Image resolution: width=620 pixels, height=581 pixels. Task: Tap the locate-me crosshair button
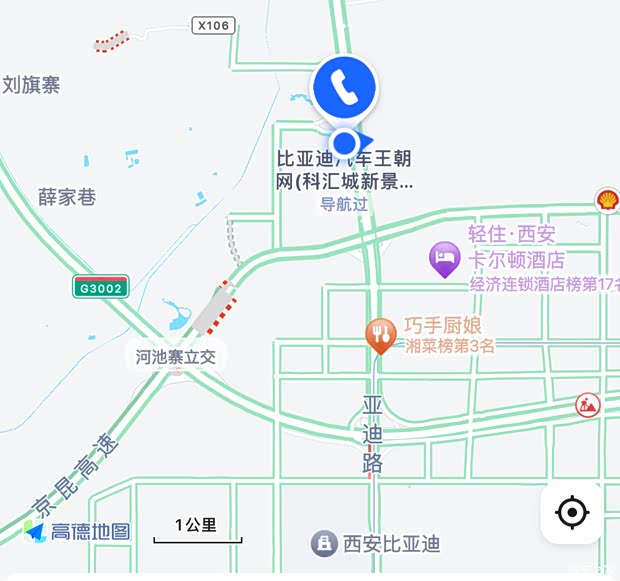point(571,513)
